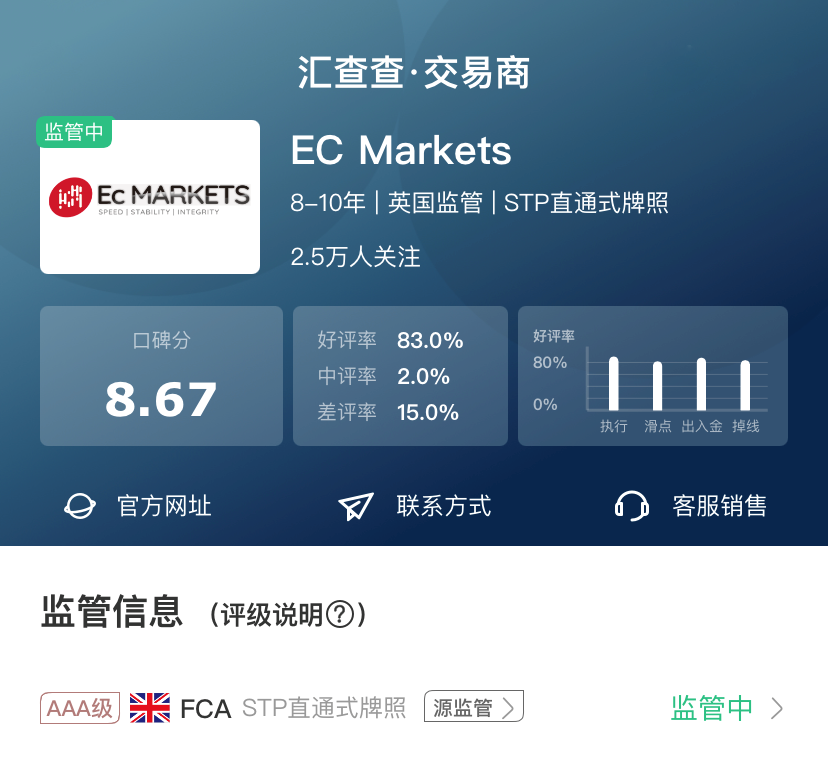Screen dimensions: 828x784
Task: View 联系方式 contact details
Action: [x=414, y=505]
